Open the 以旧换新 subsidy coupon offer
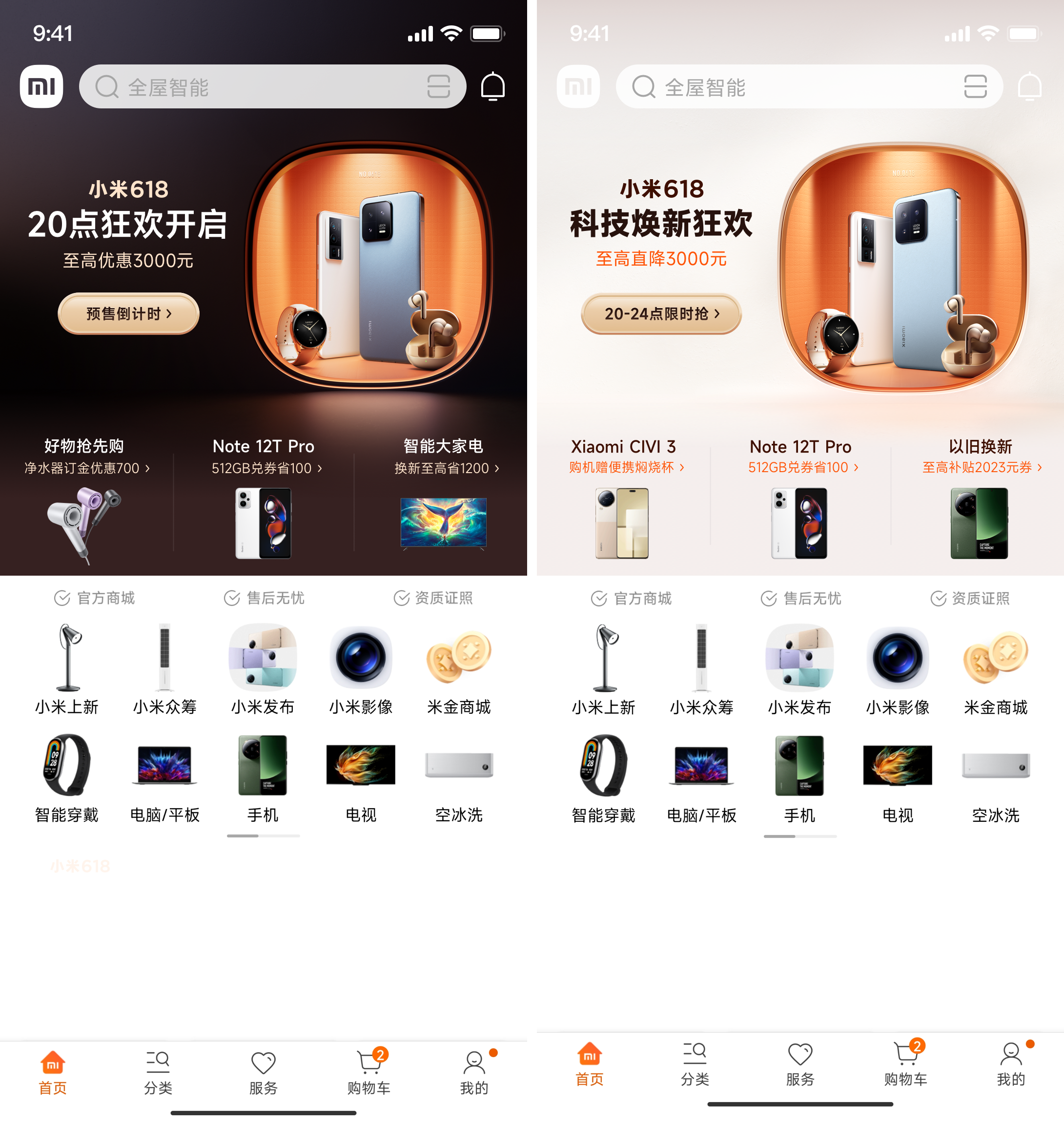 pyautogui.click(x=980, y=498)
